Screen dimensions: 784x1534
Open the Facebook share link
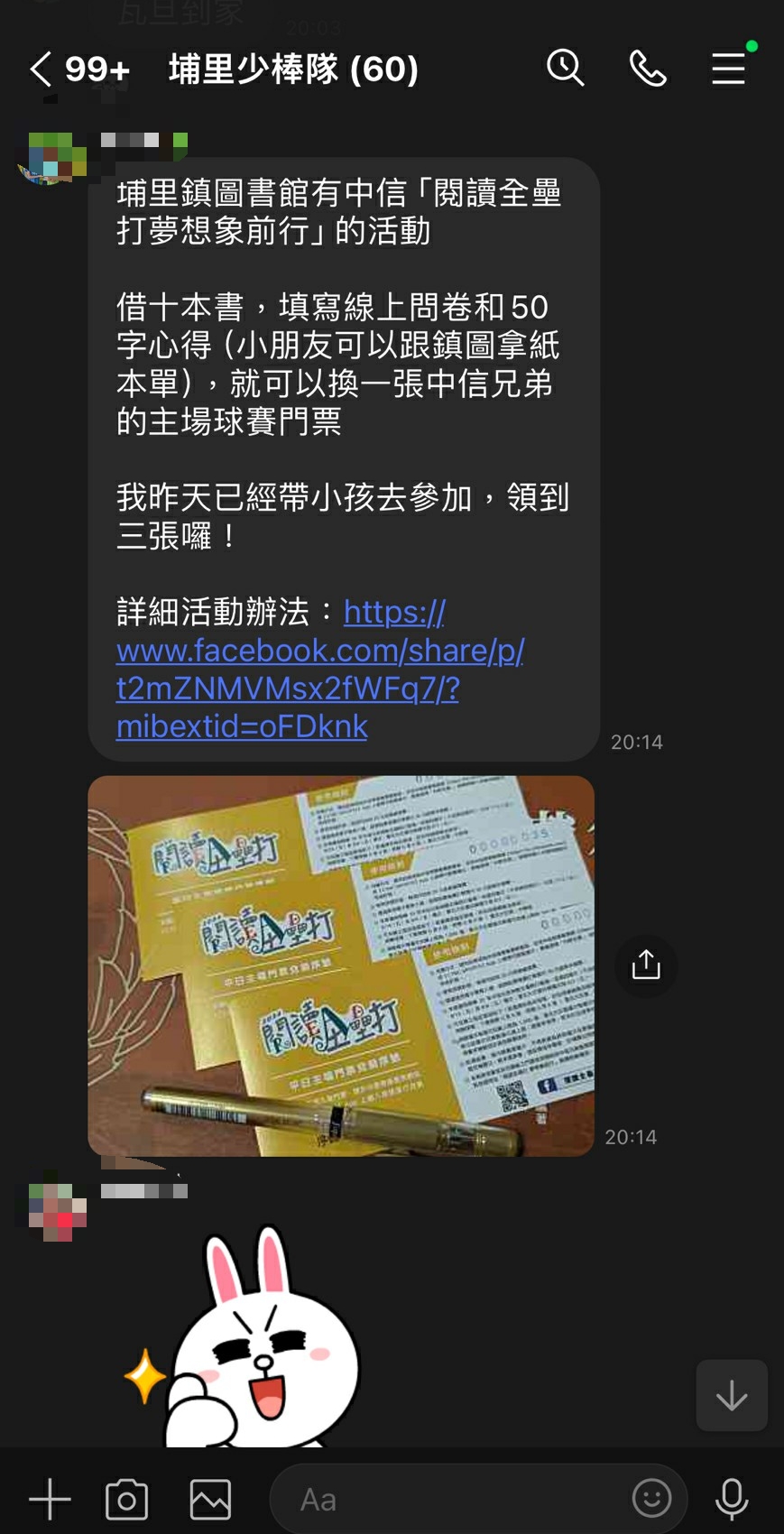coord(320,670)
